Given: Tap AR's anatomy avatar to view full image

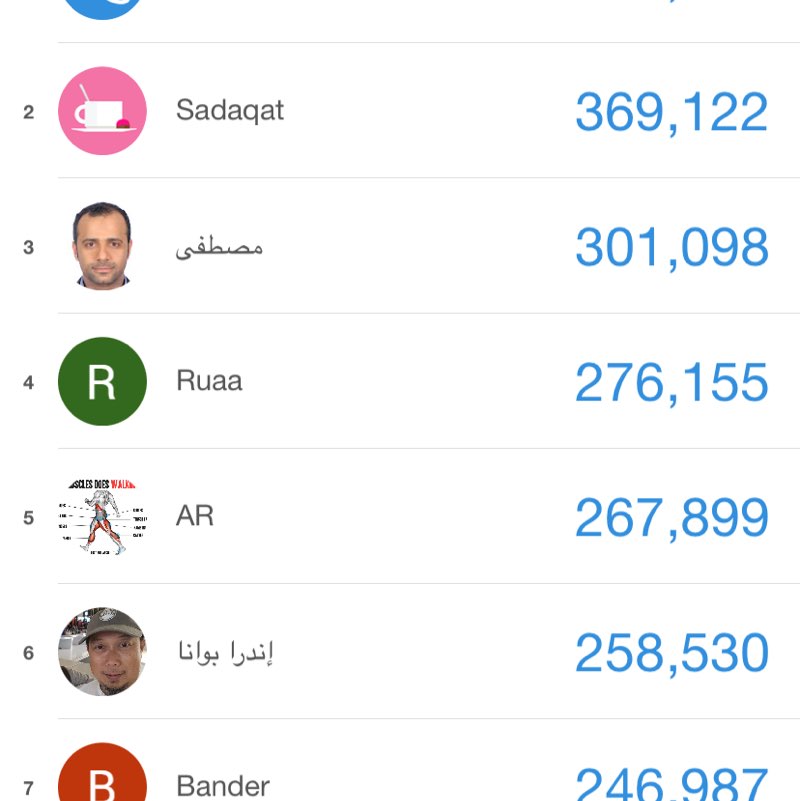Looking at the screenshot, I should 102,516.
